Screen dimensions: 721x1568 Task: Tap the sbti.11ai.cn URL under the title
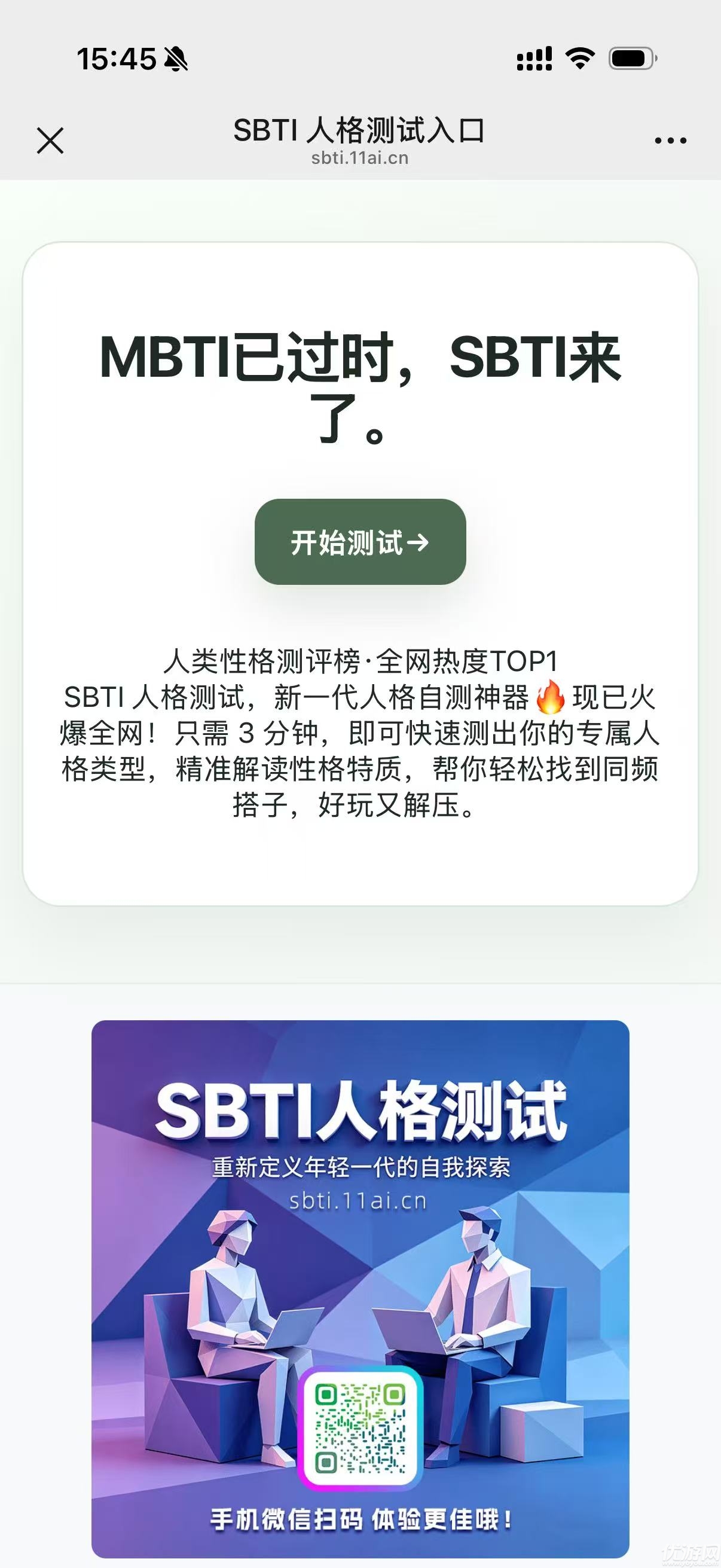(360, 159)
